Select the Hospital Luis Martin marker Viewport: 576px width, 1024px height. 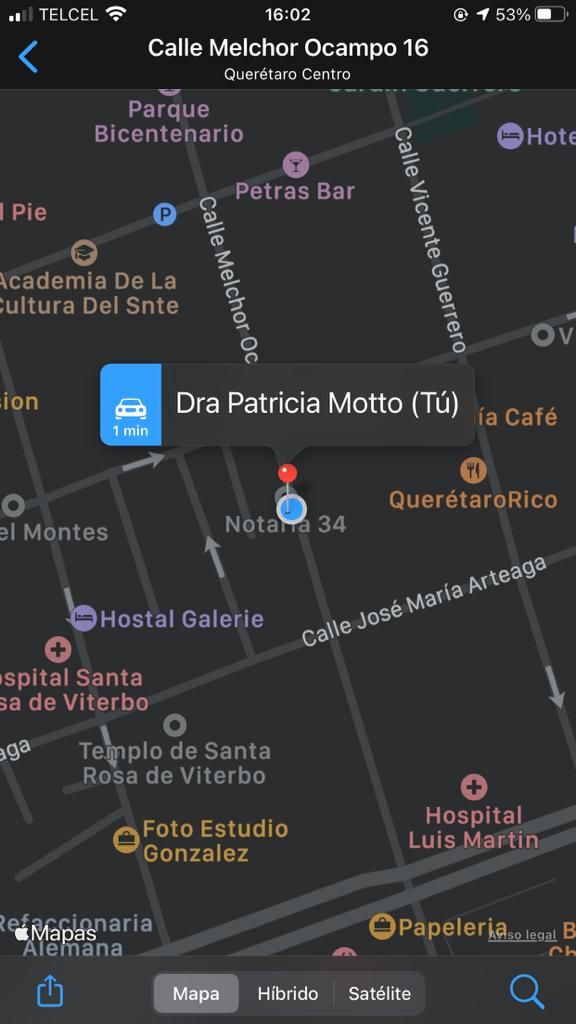click(473, 787)
